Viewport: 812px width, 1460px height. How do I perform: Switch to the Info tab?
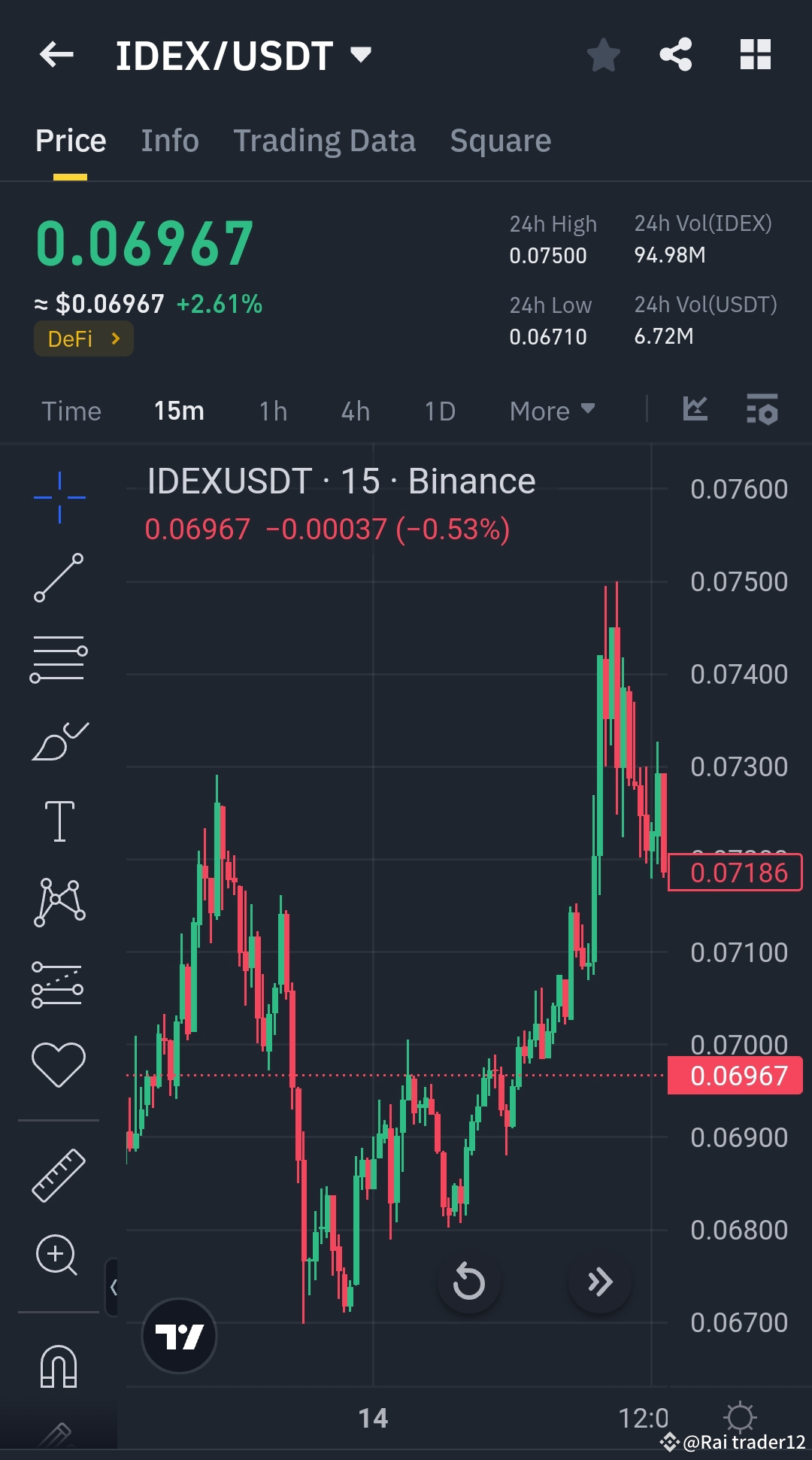pyautogui.click(x=169, y=140)
